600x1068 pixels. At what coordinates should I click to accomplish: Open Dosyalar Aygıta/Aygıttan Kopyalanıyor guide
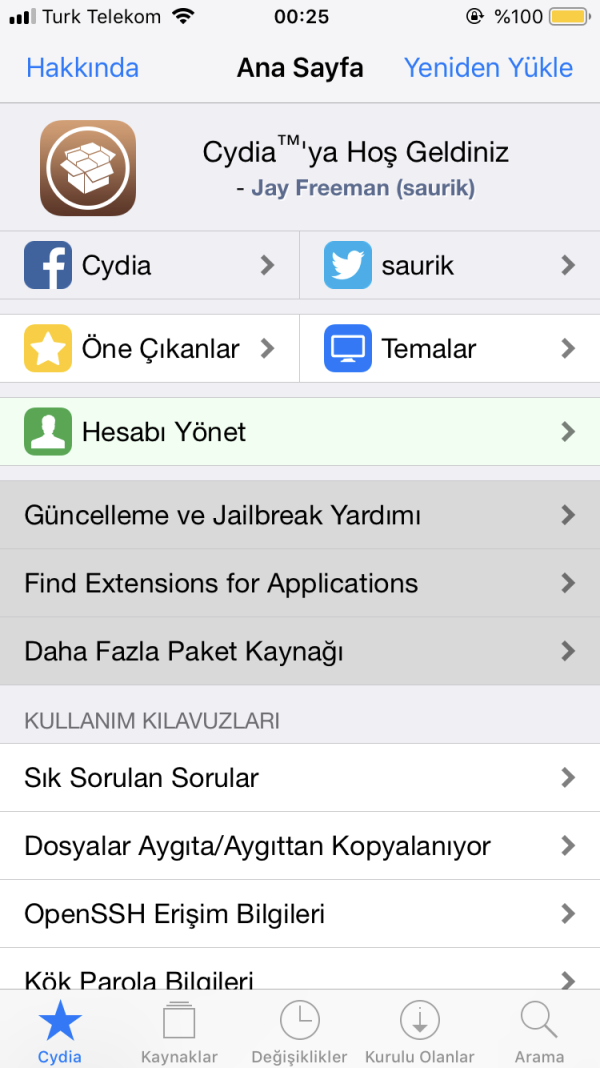(300, 846)
